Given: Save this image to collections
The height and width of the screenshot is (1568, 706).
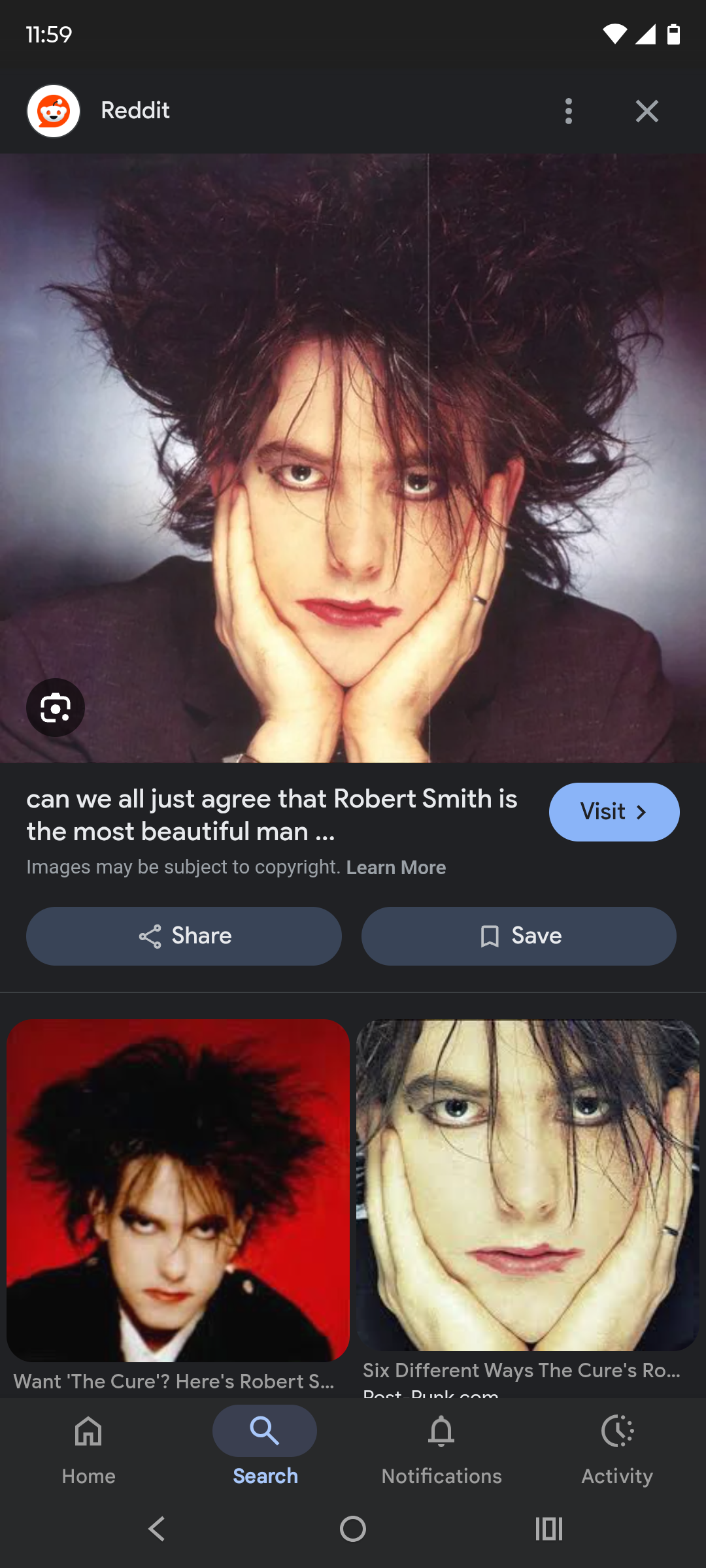Looking at the screenshot, I should (518, 936).
